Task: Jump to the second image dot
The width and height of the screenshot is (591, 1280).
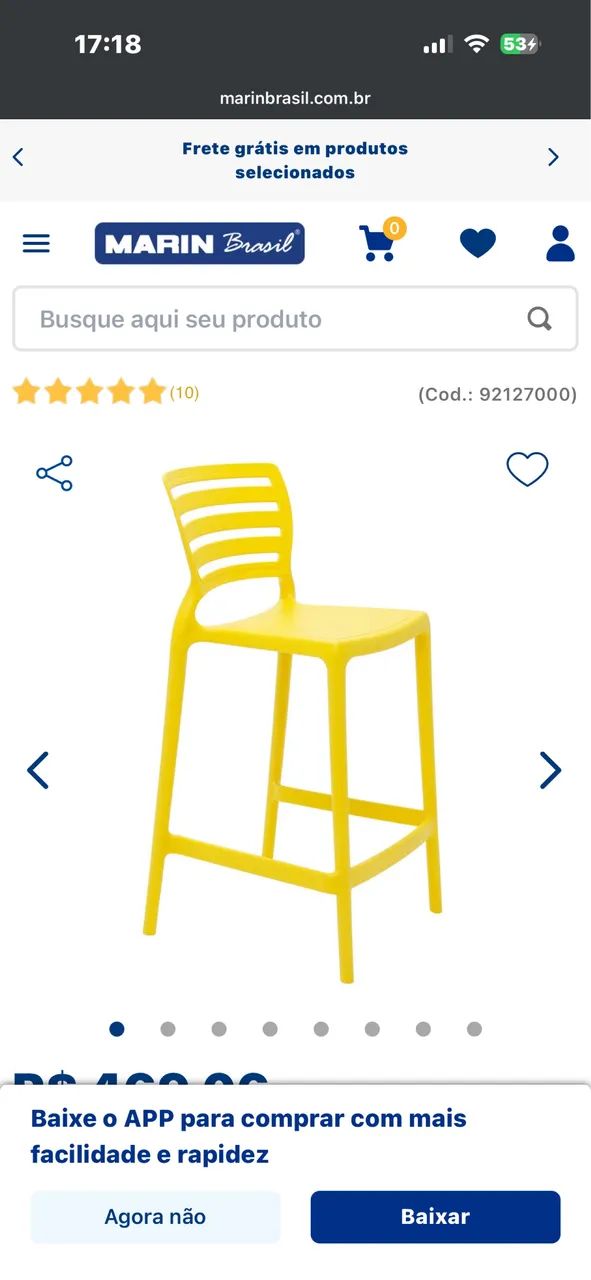Action: point(168,1029)
